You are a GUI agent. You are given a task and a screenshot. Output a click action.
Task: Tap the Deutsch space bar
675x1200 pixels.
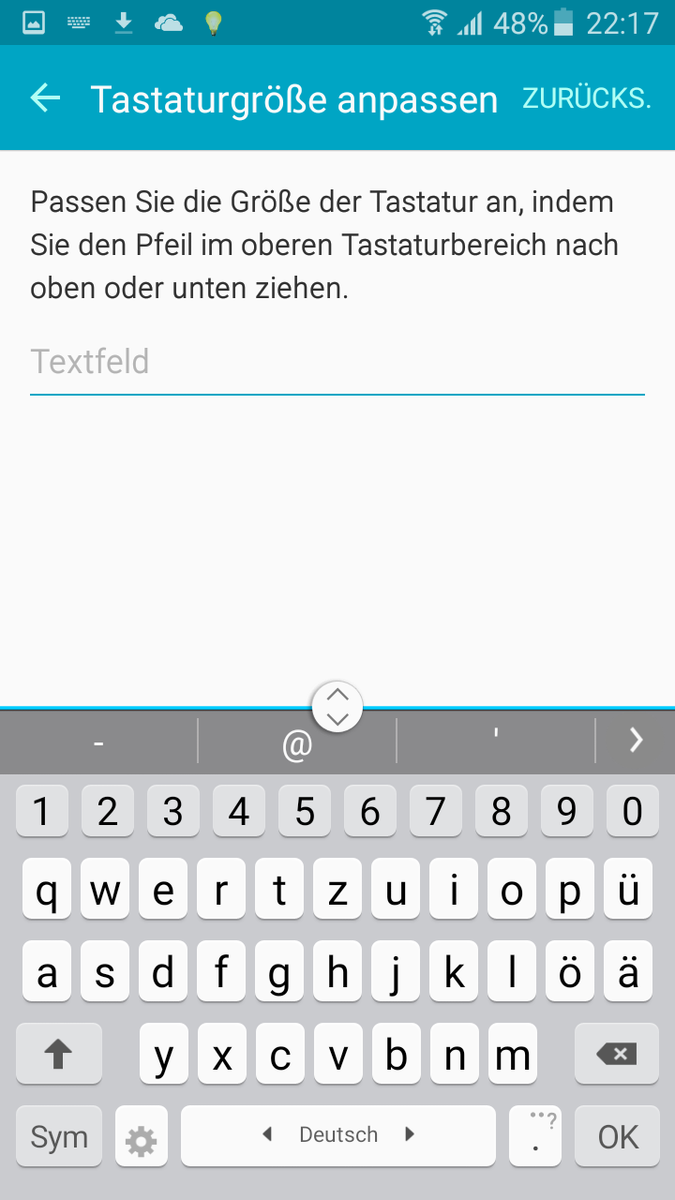338,1135
